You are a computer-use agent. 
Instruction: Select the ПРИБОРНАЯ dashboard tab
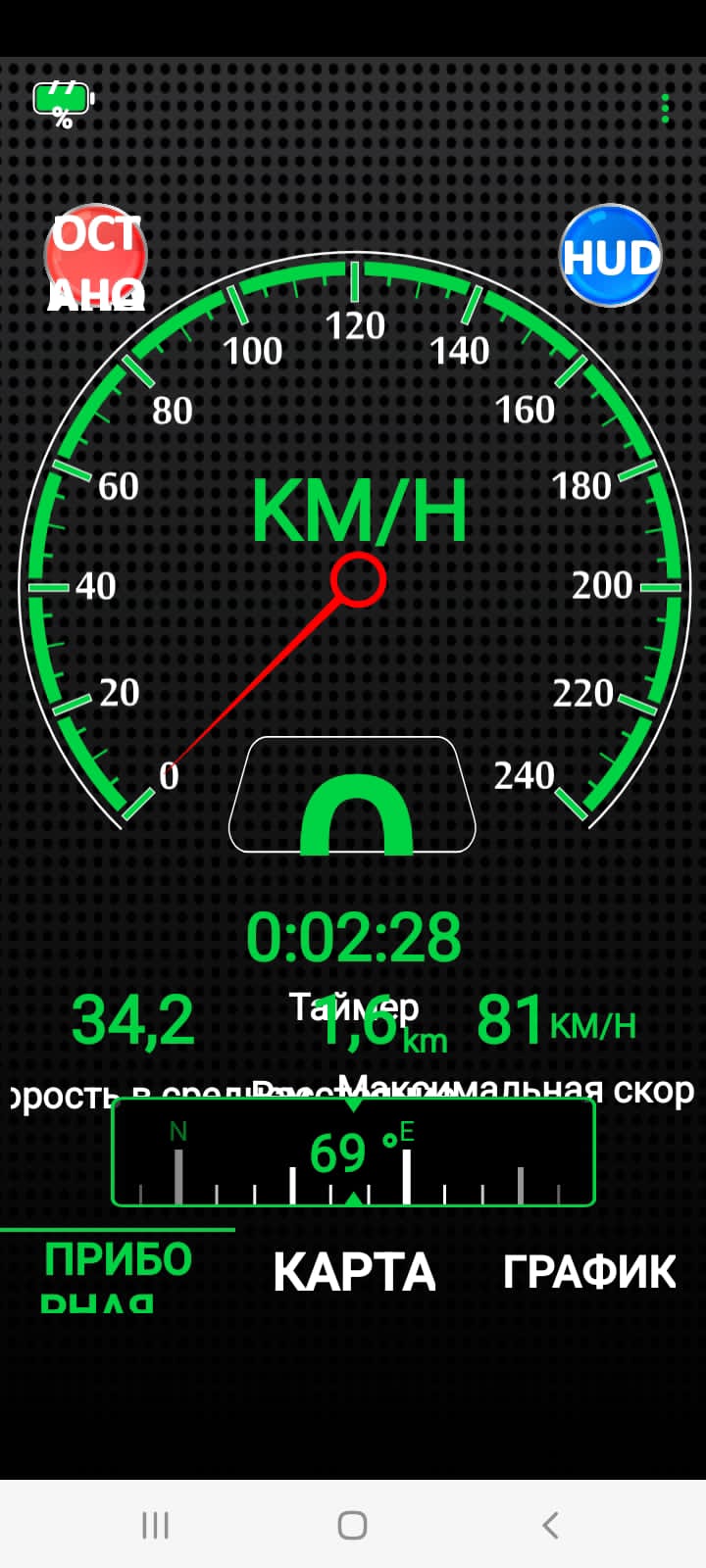tap(118, 1270)
